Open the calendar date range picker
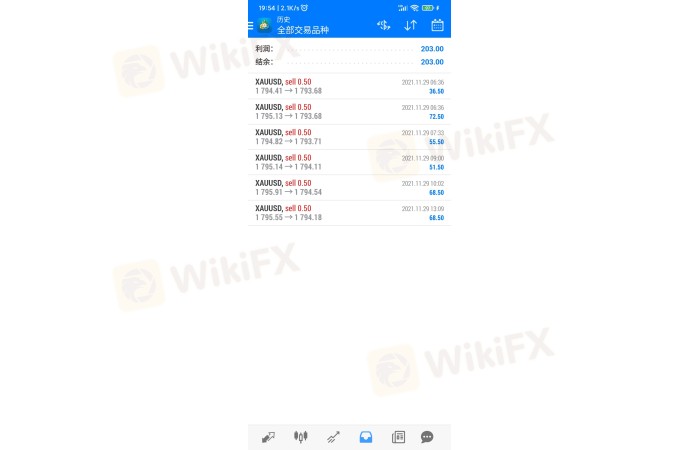Image resolution: width=700 pixels, height=450 pixels. [x=437, y=25]
